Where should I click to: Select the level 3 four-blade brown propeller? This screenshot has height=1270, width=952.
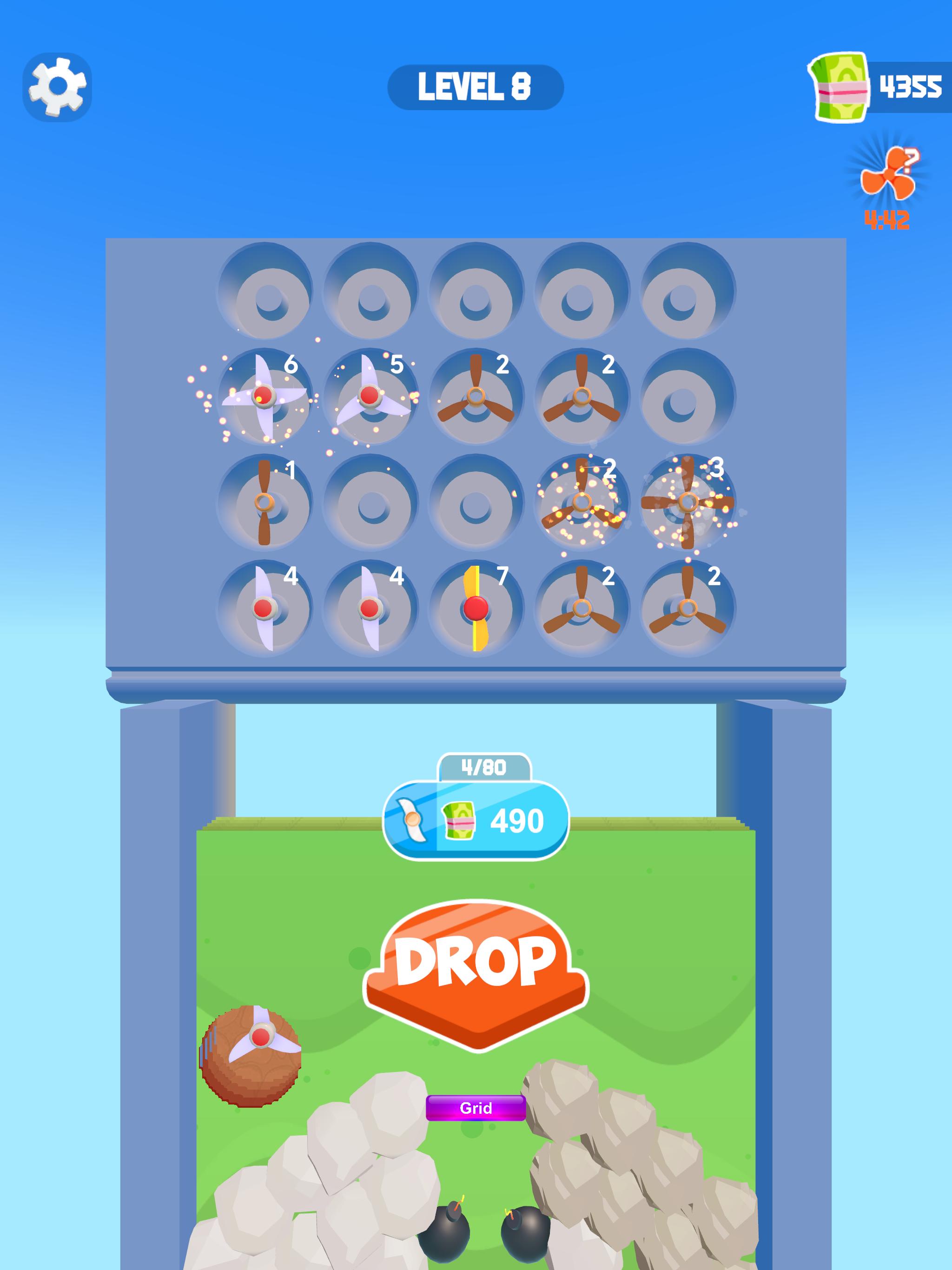click(x=688, y=502)
